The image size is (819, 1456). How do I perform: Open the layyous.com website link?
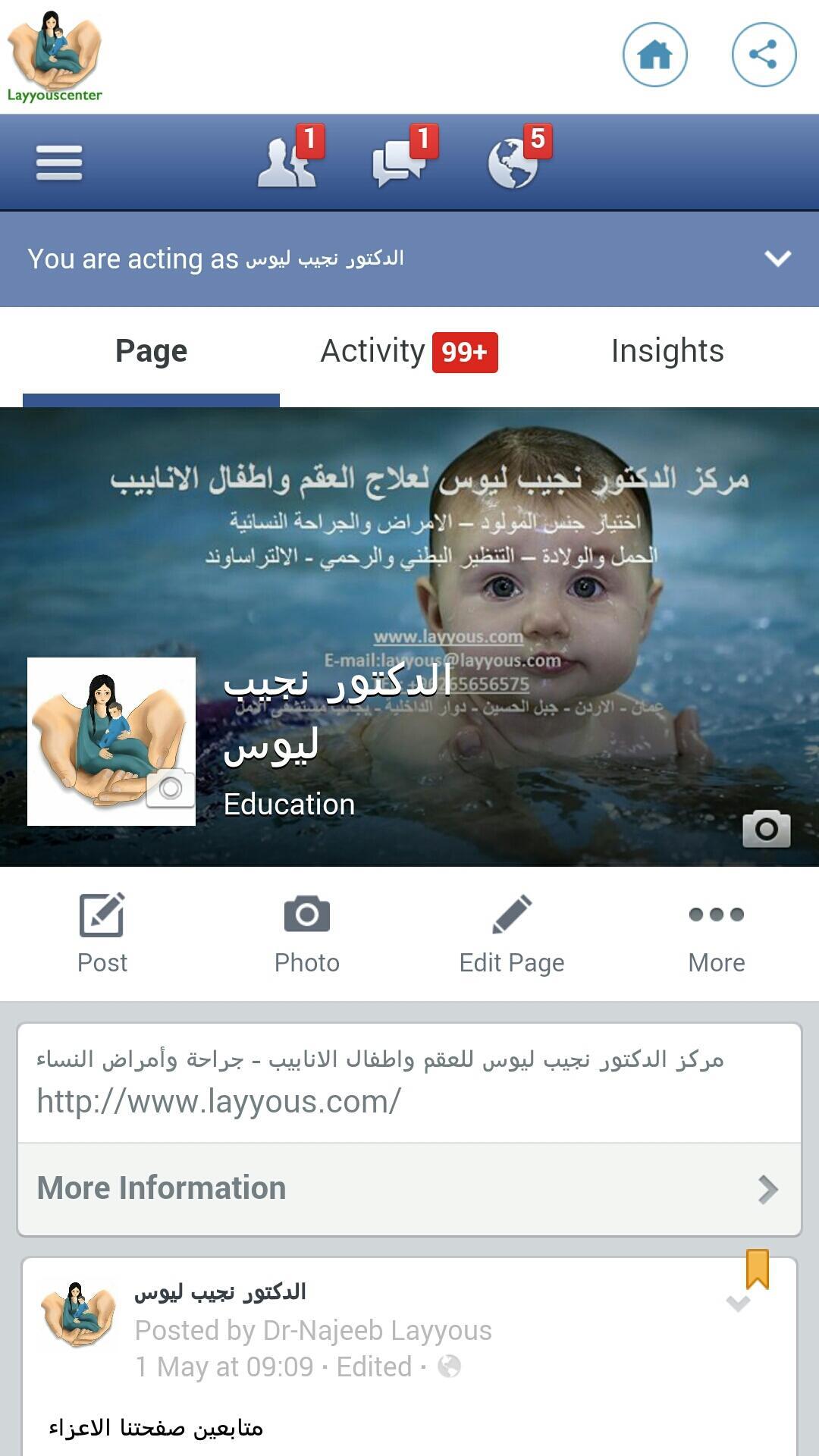click(219, 1101)
